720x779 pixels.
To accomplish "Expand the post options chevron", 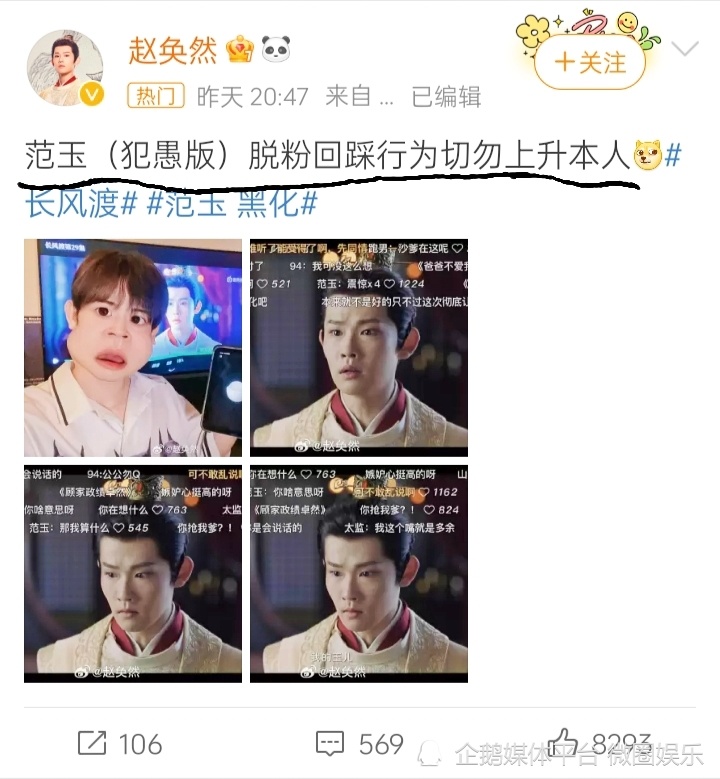I will [x=685, y=49].
